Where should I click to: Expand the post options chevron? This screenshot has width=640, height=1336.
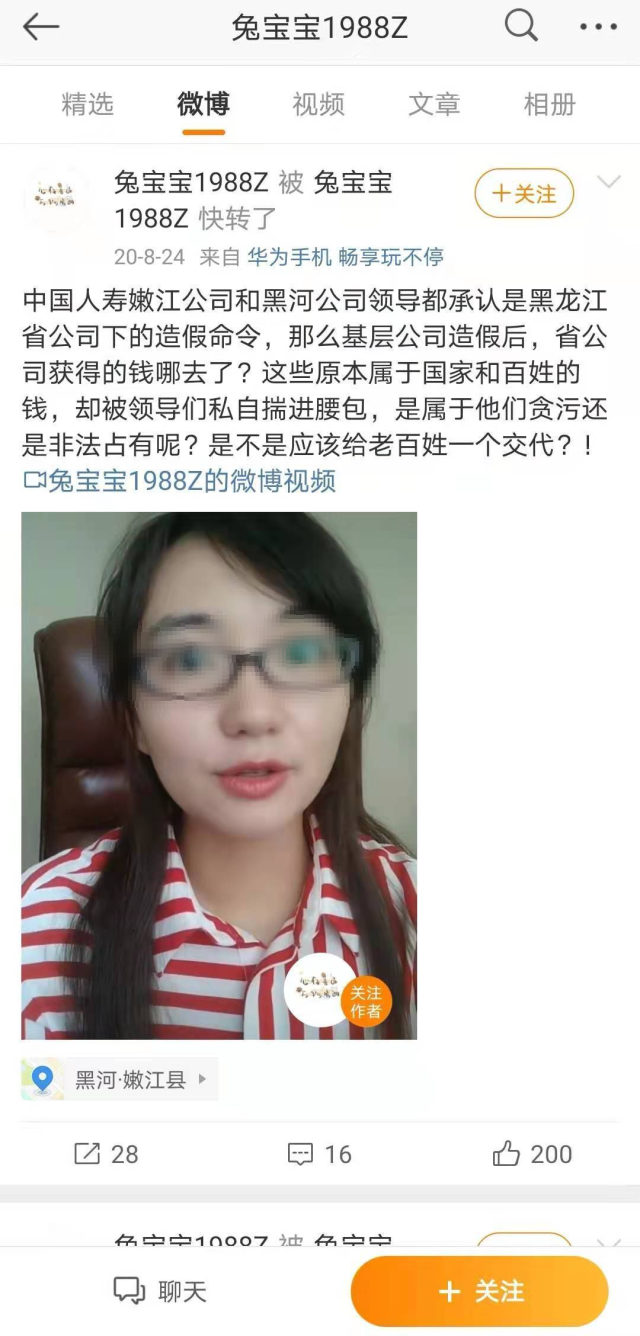point(608,182)
